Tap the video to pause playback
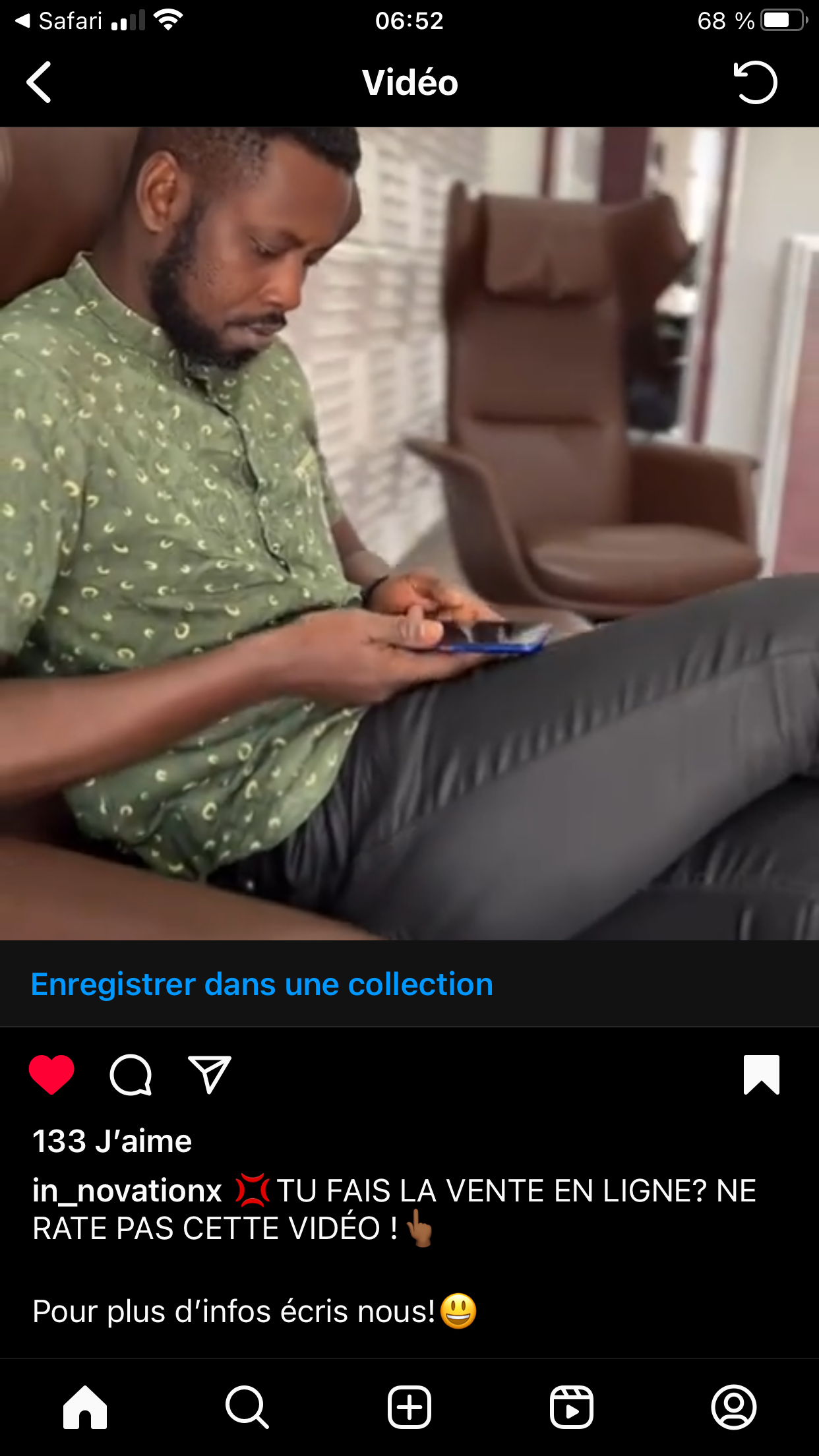 click(409, 533)
